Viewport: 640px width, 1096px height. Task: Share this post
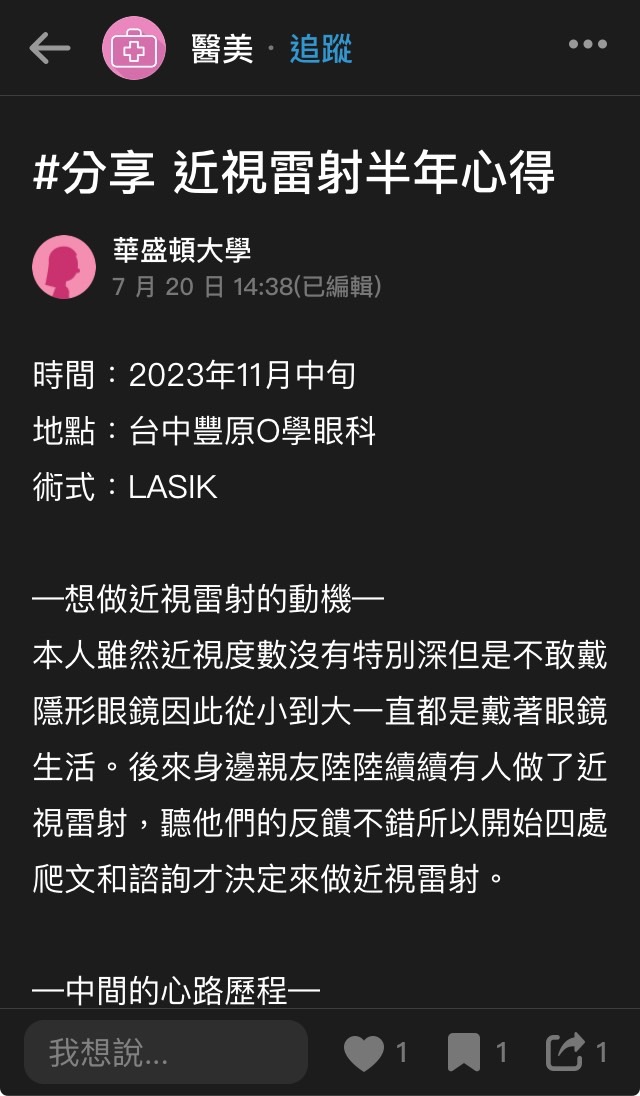[565, 1053]
